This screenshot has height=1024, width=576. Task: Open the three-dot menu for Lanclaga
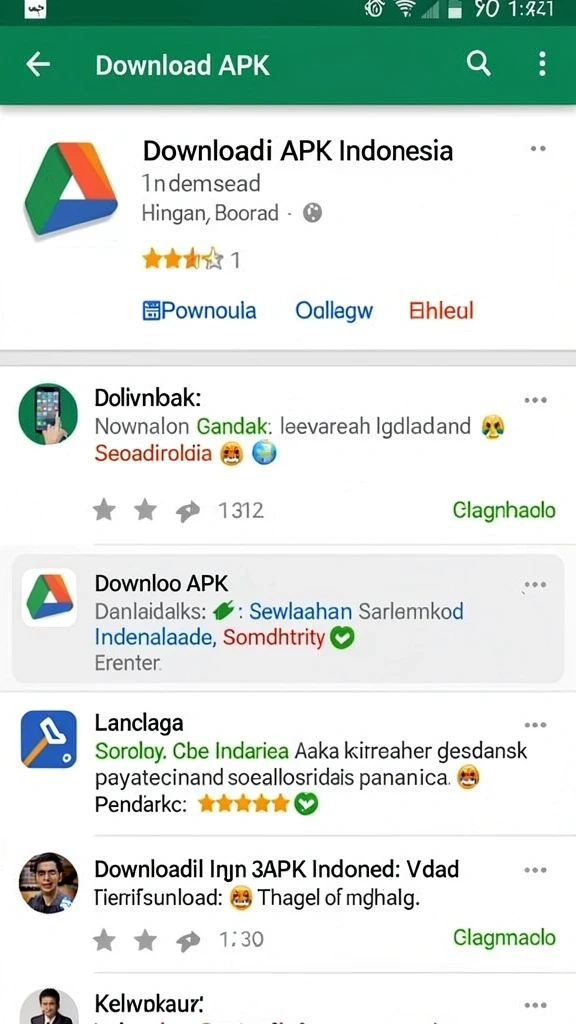(x=536, y=725)
